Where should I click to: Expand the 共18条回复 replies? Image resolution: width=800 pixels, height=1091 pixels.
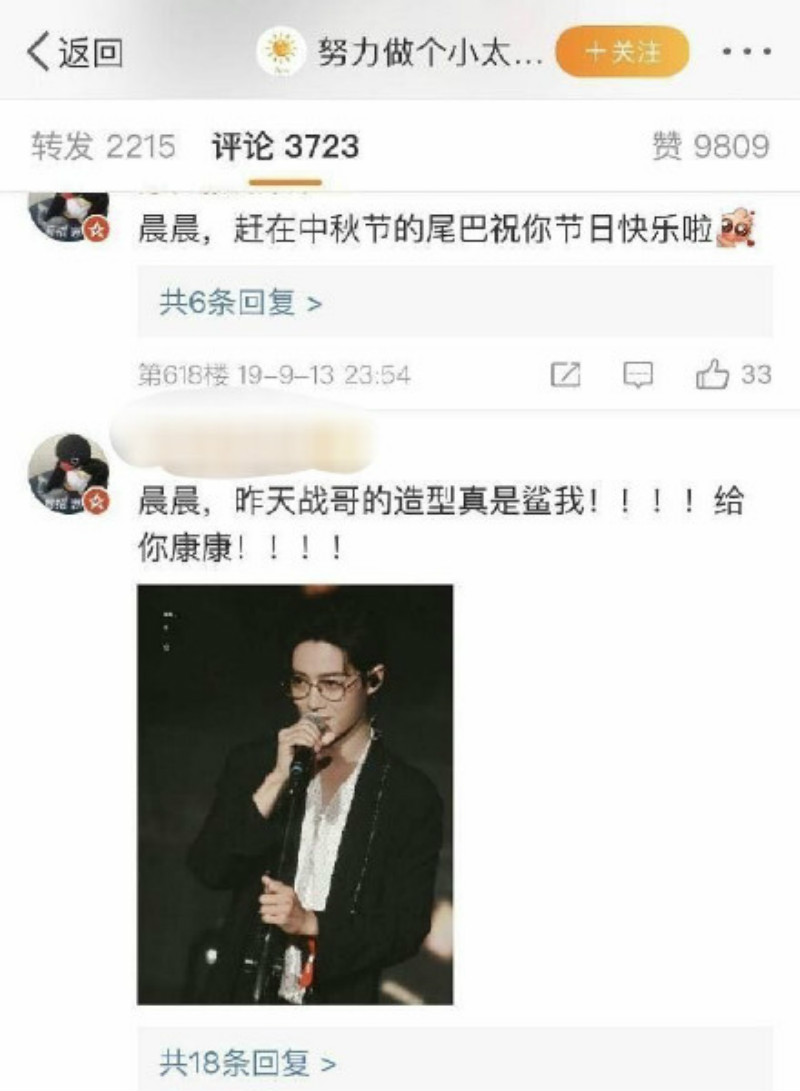tap(247, 1062)
